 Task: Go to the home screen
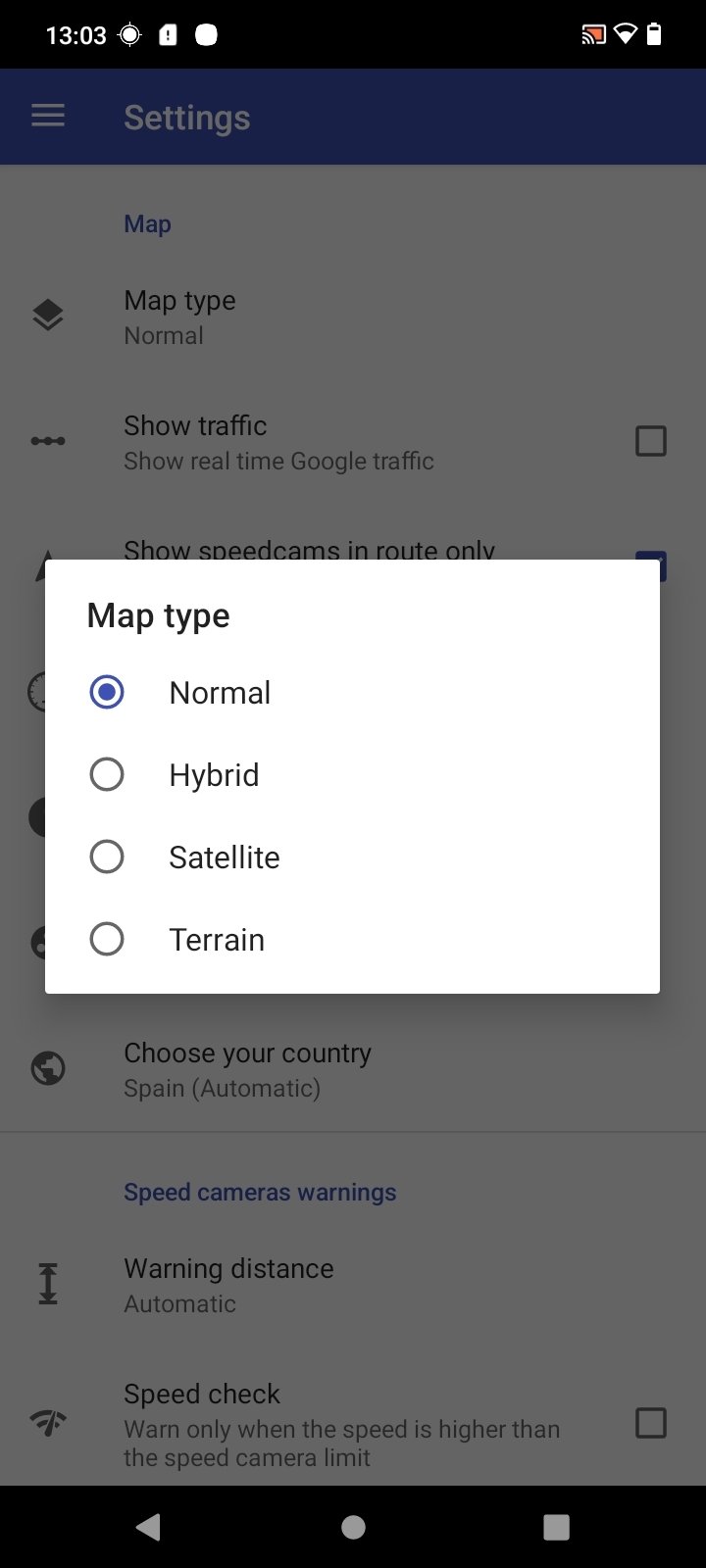[x=353, y=1527]
